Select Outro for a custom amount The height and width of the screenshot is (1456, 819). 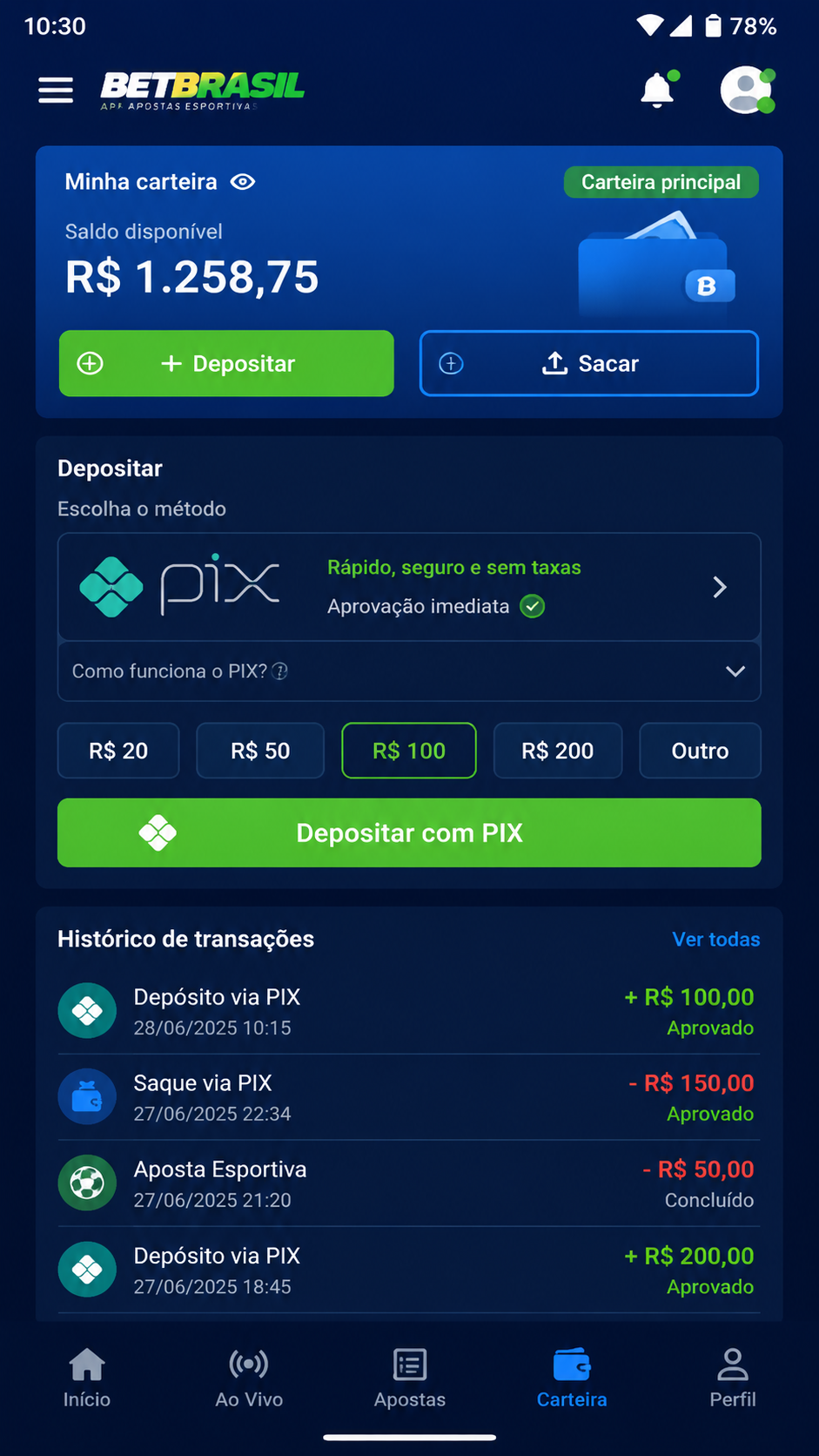(701, 751)
